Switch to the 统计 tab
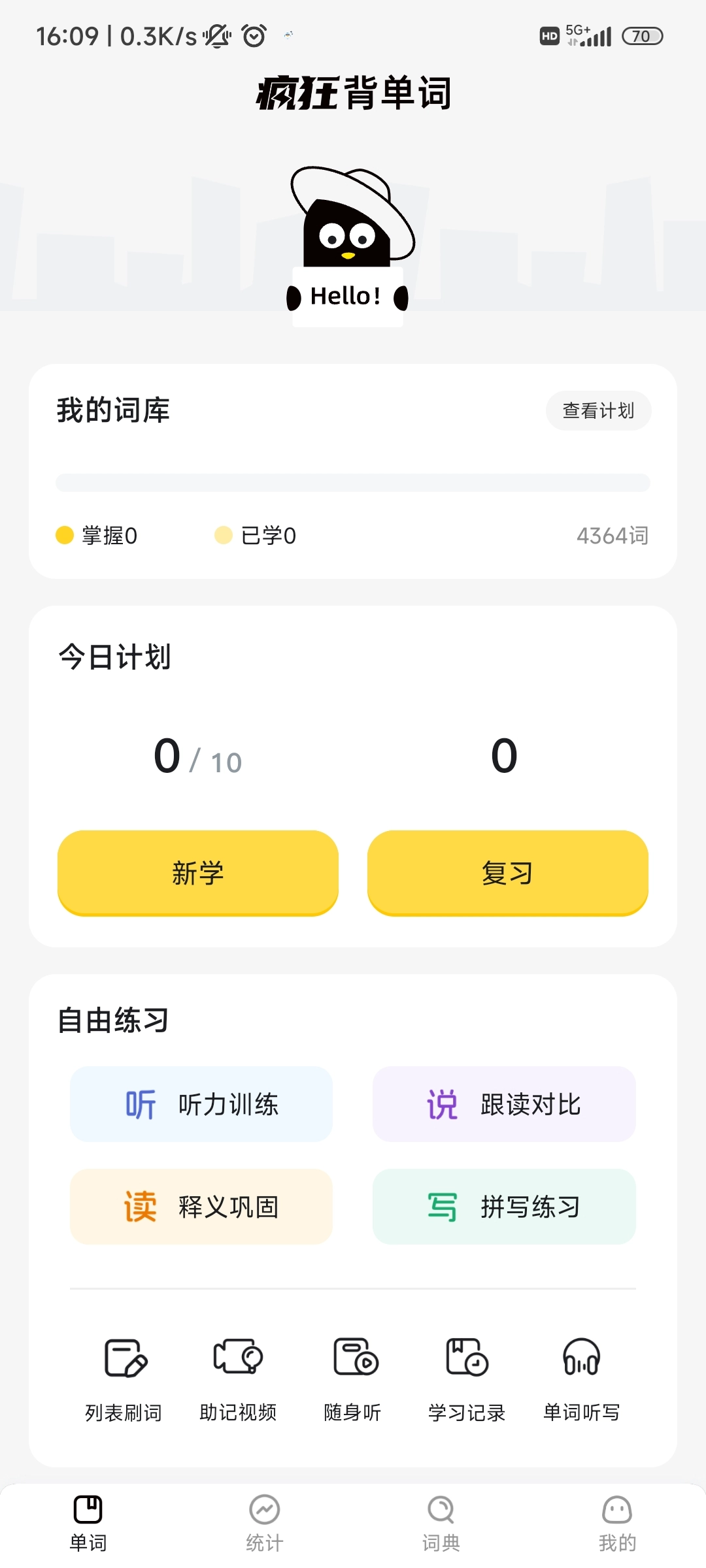This screenshot has height=1568, width=706. click(265, 1524)
